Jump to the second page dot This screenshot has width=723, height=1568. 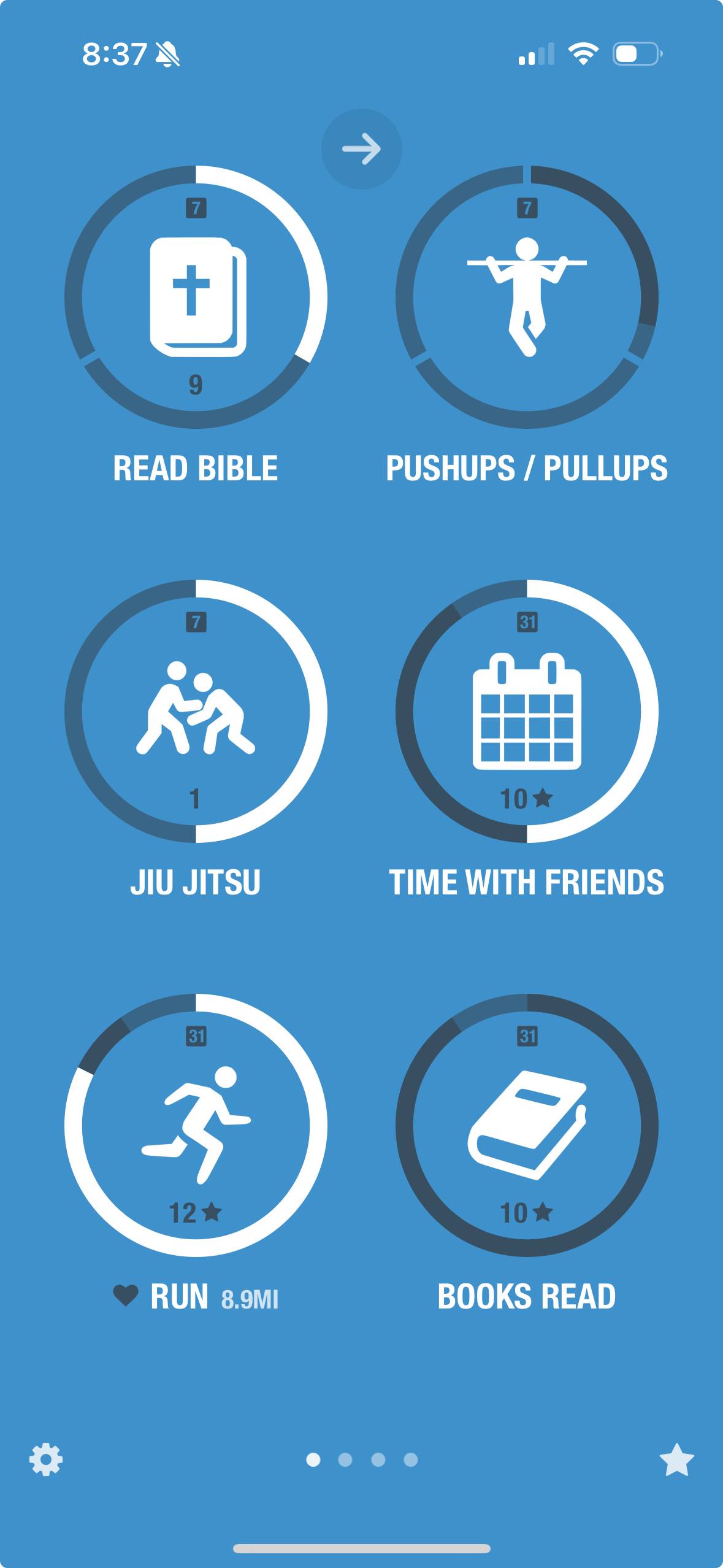[x=345, y=1459]
